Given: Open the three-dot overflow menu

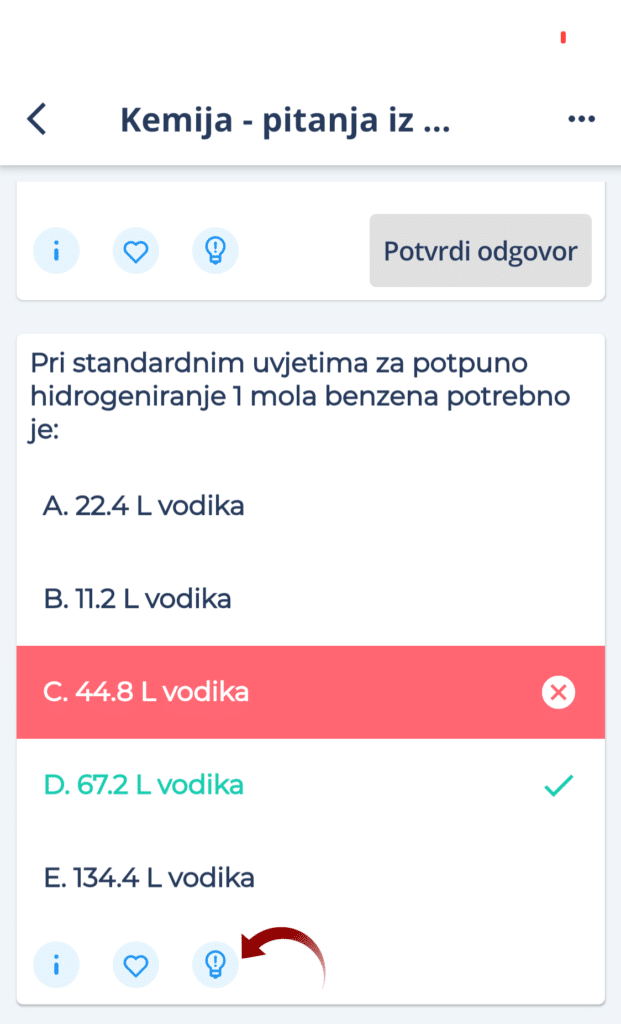Looking at the screenshot, I should (x=581, y=119).
